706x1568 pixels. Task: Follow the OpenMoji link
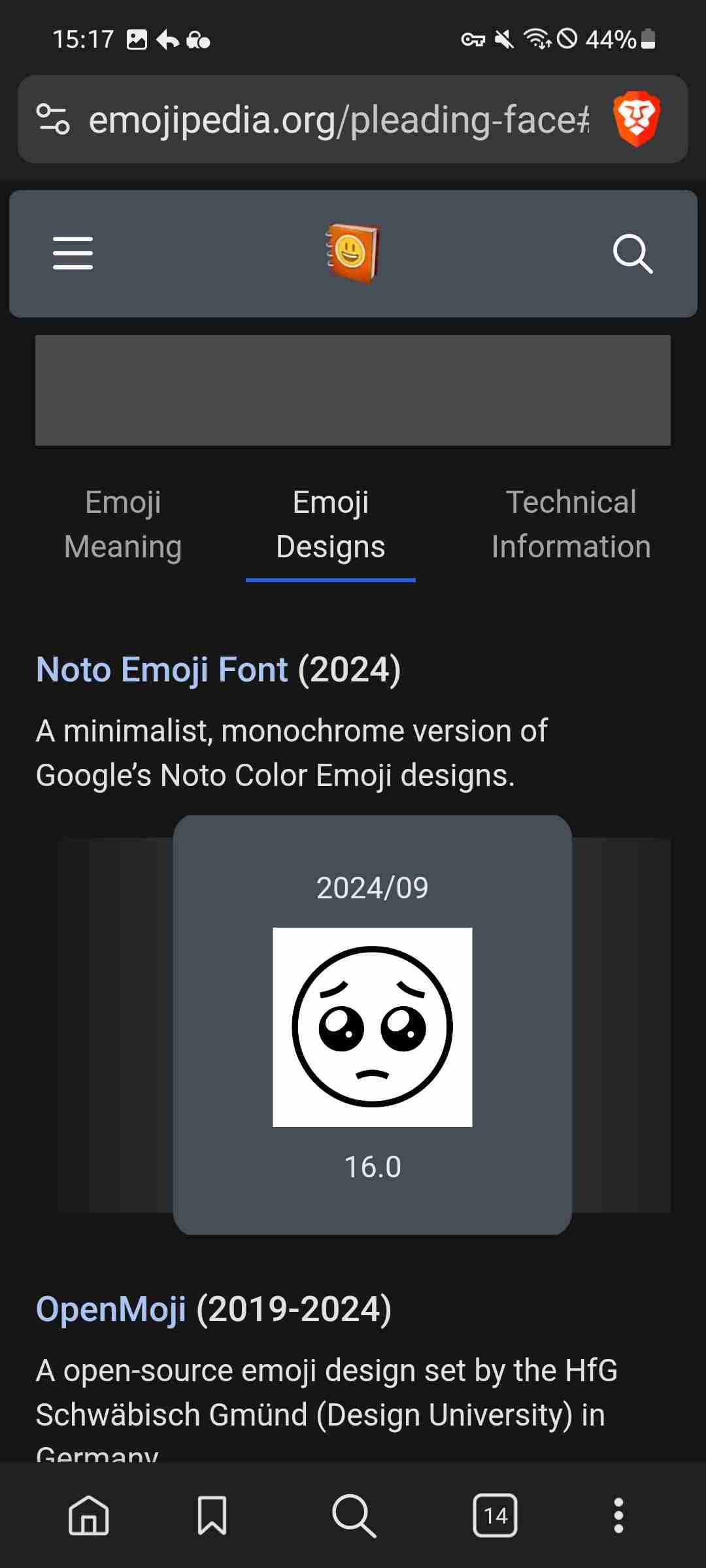tap(111, 1309)
